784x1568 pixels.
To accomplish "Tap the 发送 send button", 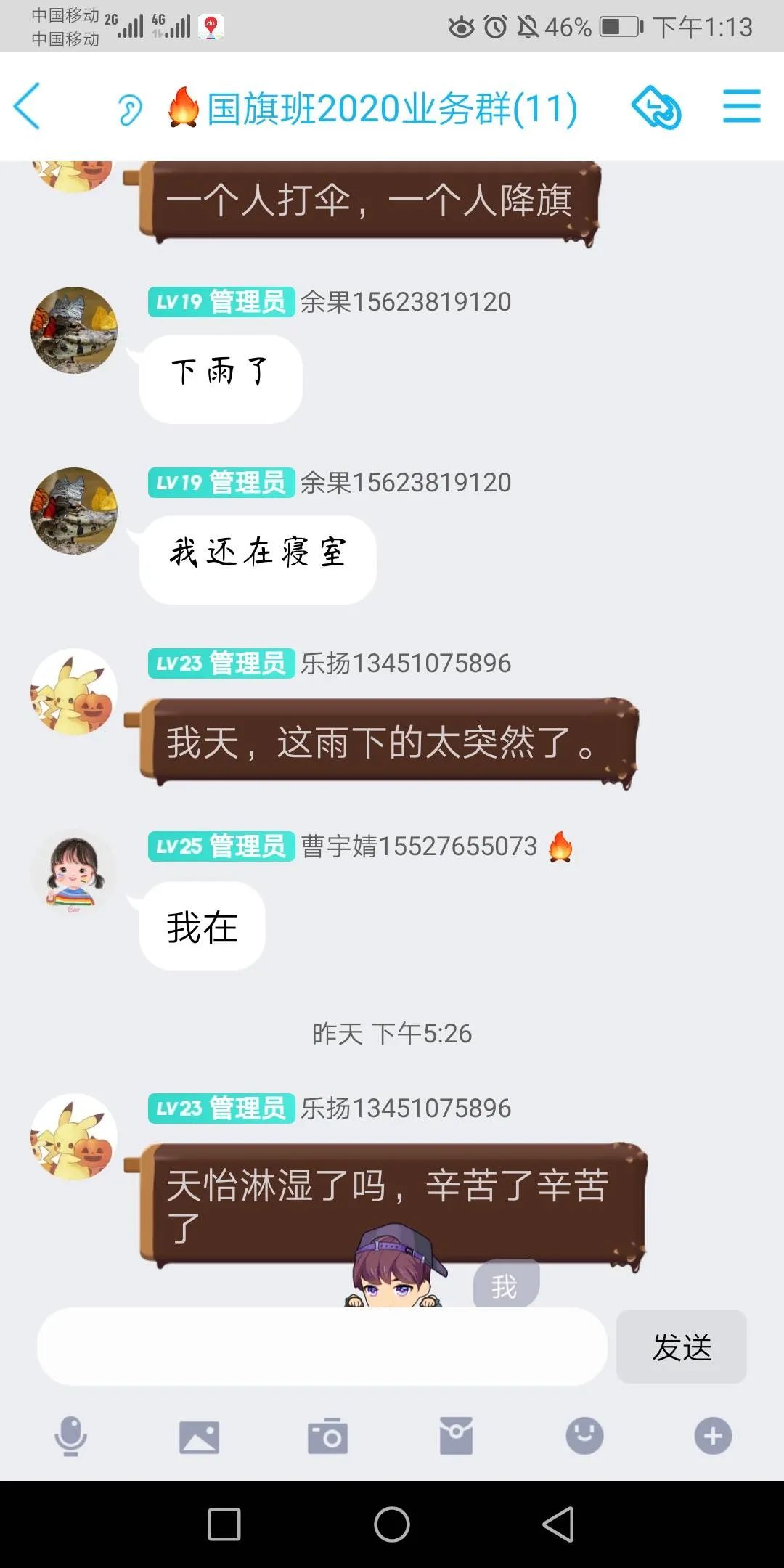I will click(x=681, y=1347).
